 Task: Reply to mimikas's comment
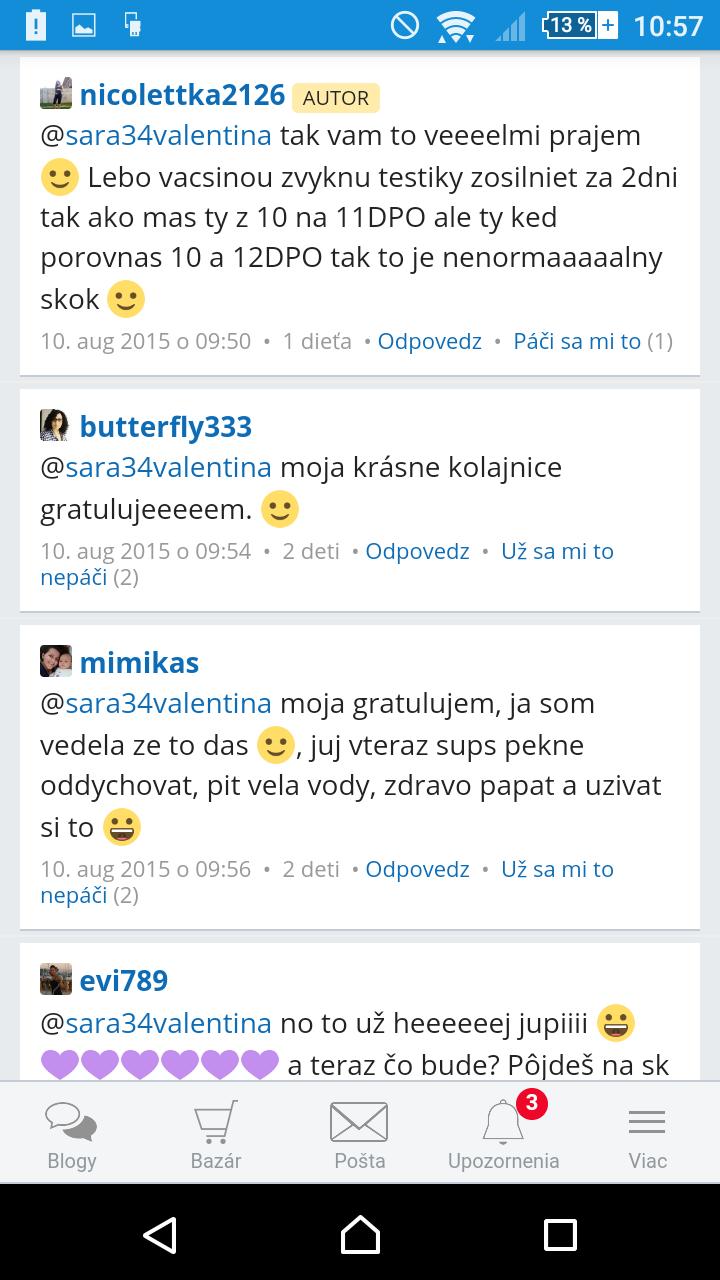(x=417, y=869)
